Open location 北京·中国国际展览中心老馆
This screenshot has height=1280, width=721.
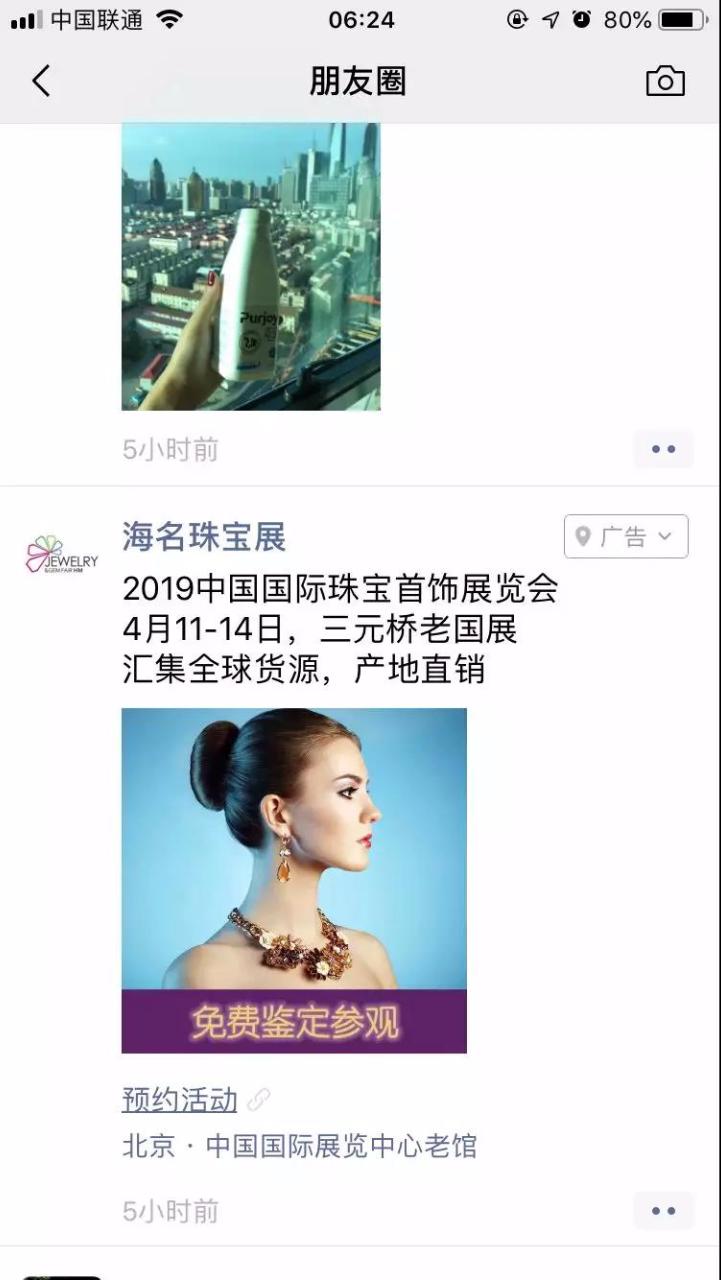[x=299, y=1146]
